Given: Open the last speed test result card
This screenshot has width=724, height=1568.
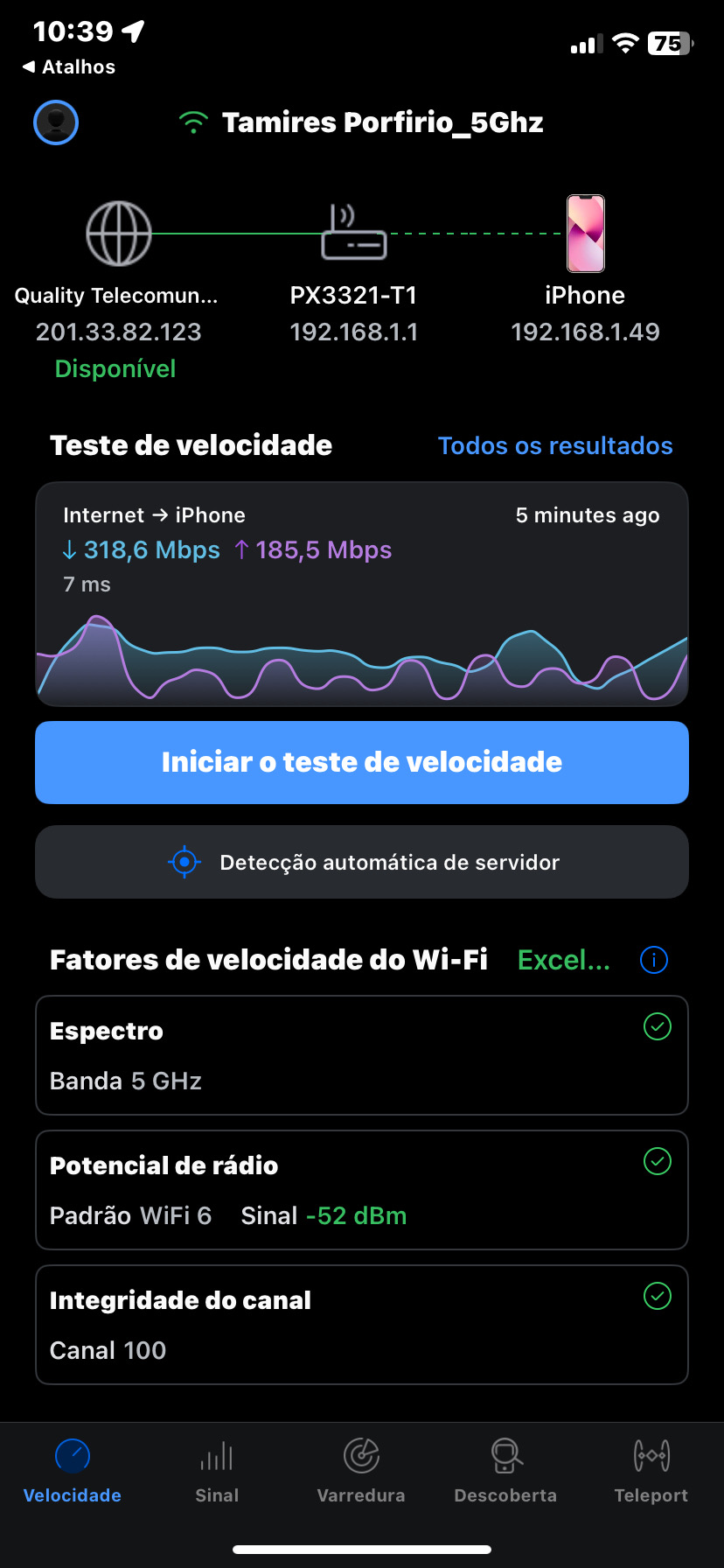Looking at the screenshot, I should tap(362, 594).
